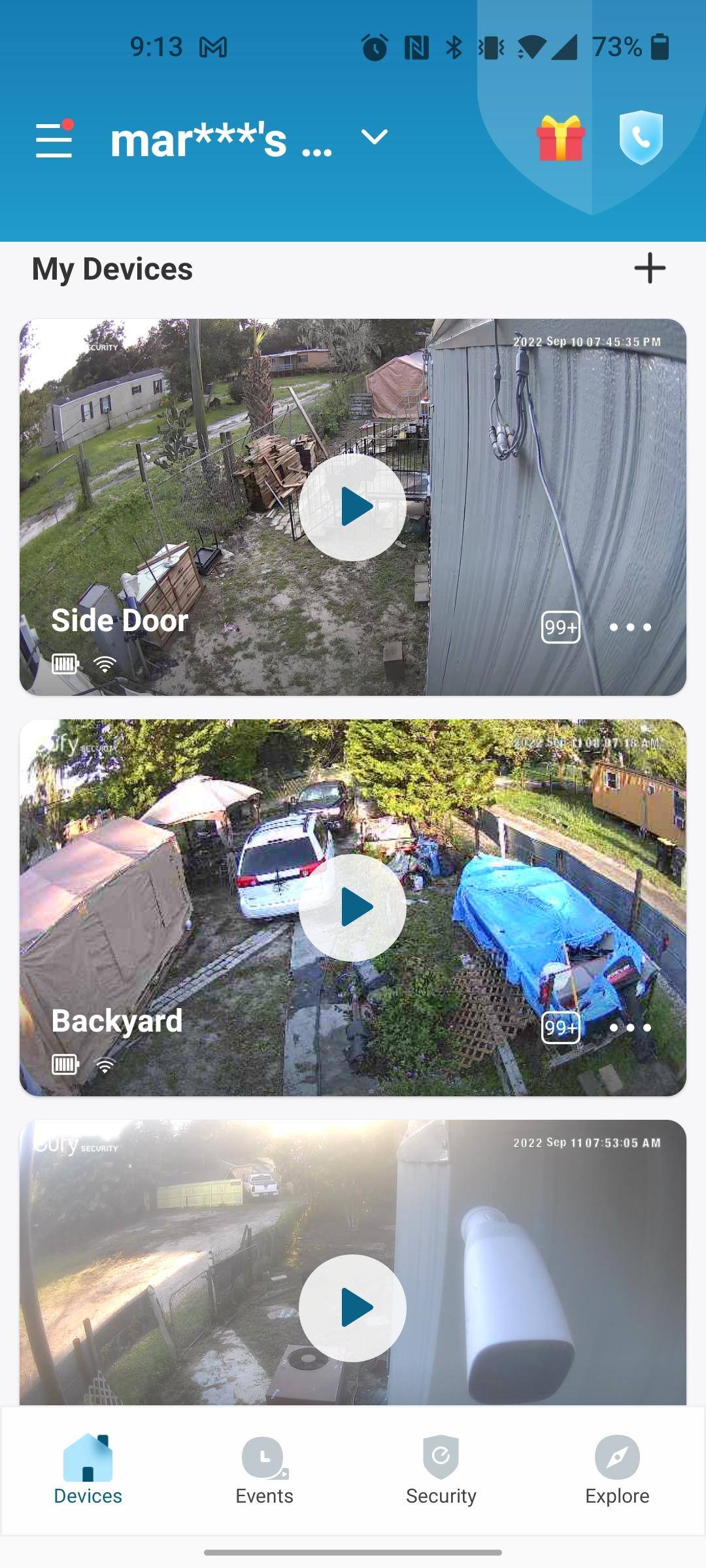The width and height of the screenshot is (706, 1568).
Task: Open the hamburger menu drawer
Action: pos(54,139)
